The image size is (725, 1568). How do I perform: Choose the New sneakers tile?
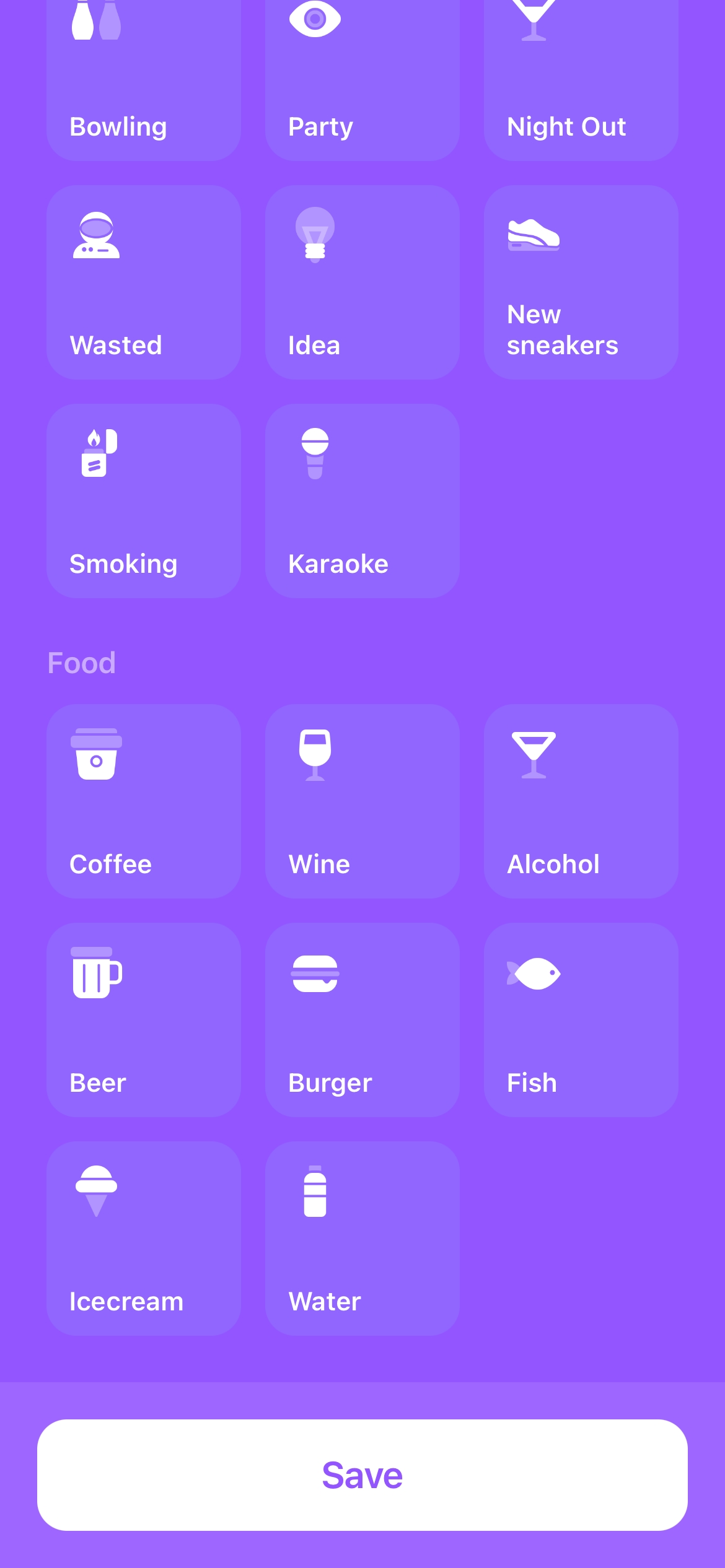[x=581, y=282]
